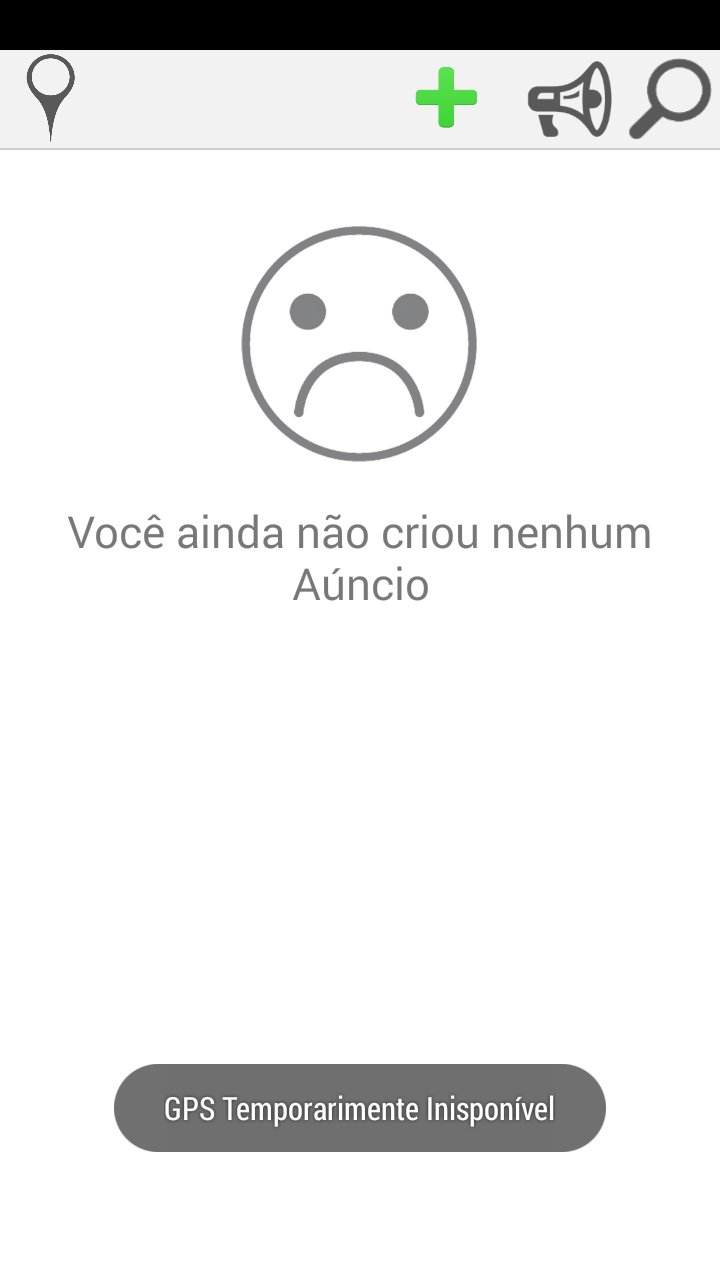
Task: Open search with the magnifying glass
Action: click(x=670, y=98)
